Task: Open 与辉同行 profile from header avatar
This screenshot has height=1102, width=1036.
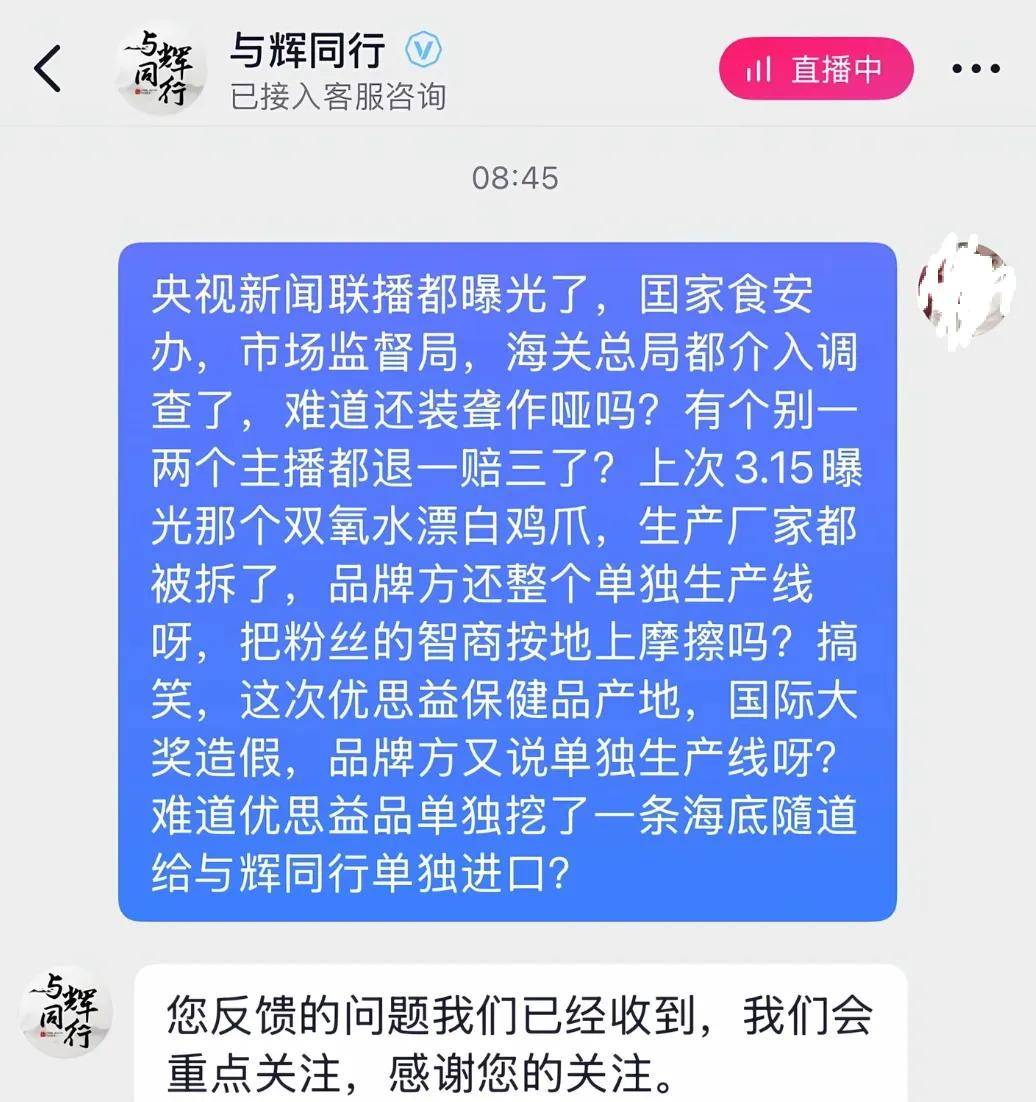Action: (160, 69)
